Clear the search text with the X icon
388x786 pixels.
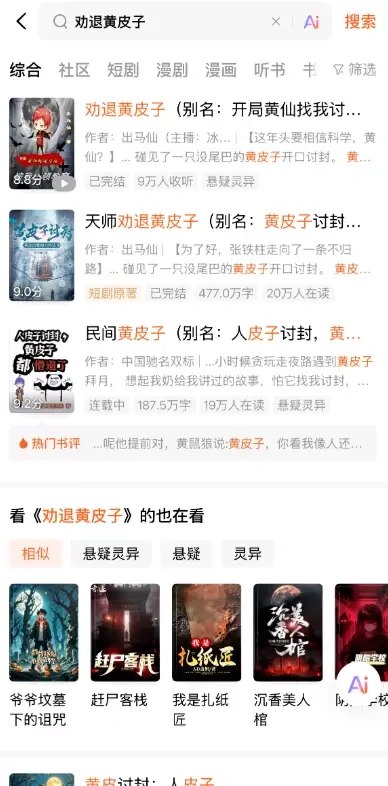[x=276, y=22]
